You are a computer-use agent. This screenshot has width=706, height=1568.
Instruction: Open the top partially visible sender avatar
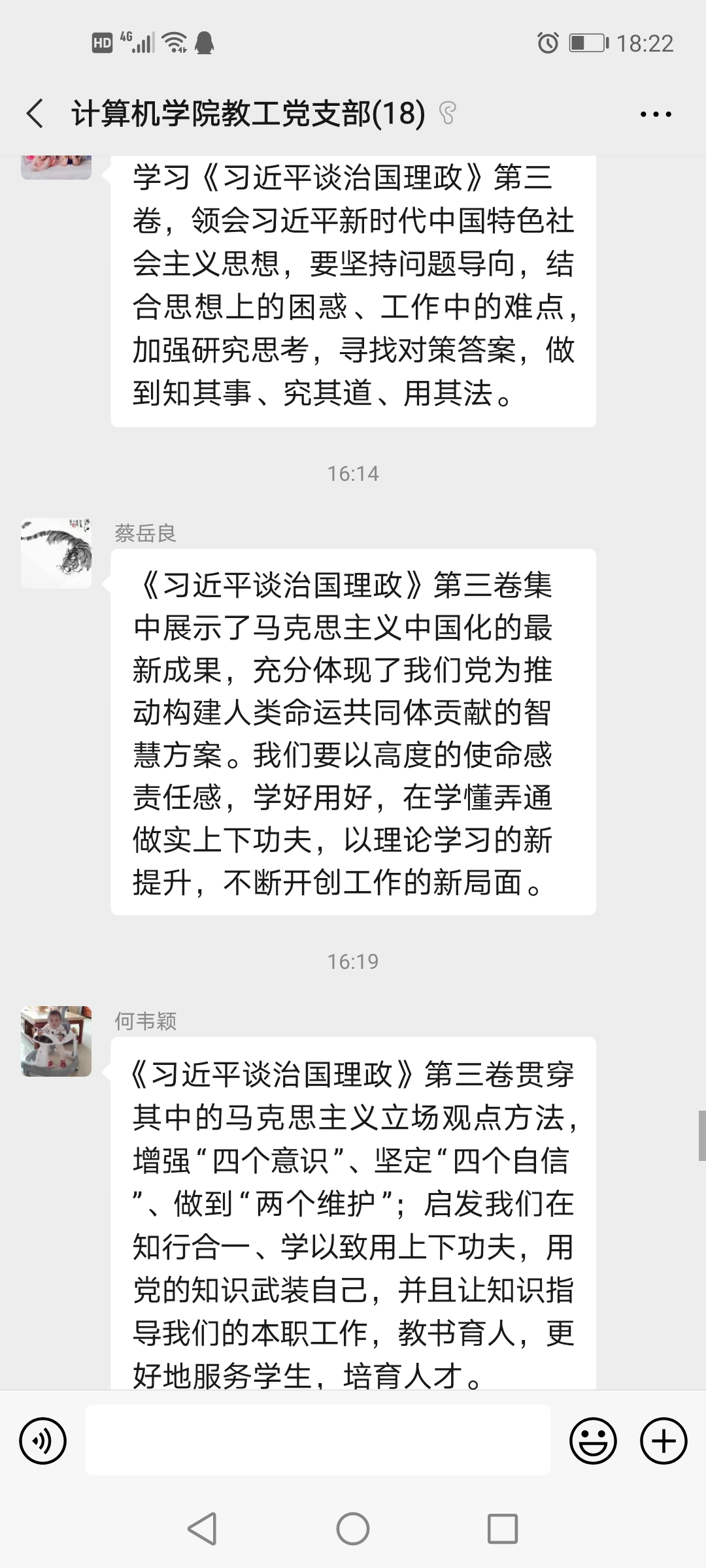(x=56, y=166)
